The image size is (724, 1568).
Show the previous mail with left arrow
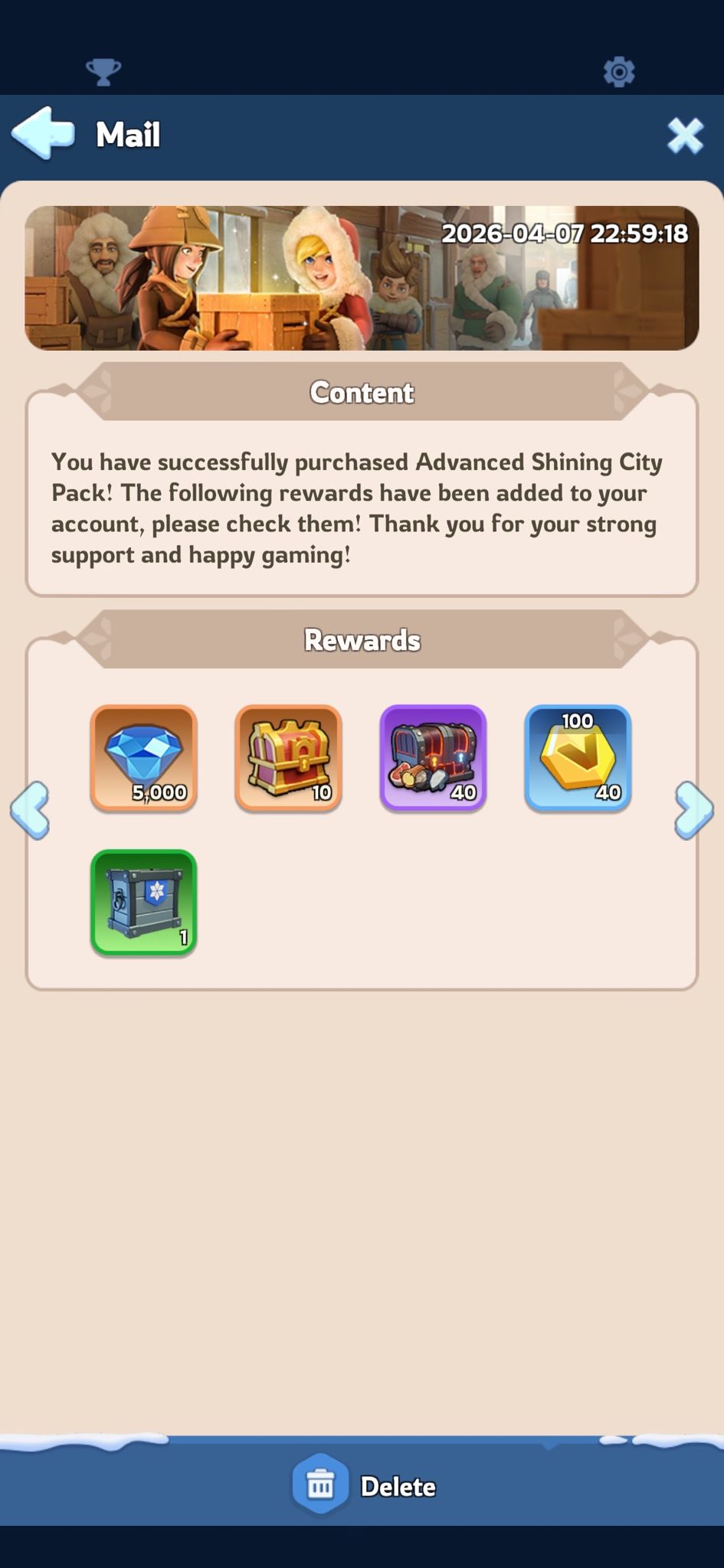pyautogui.click(x=31, y=810)
